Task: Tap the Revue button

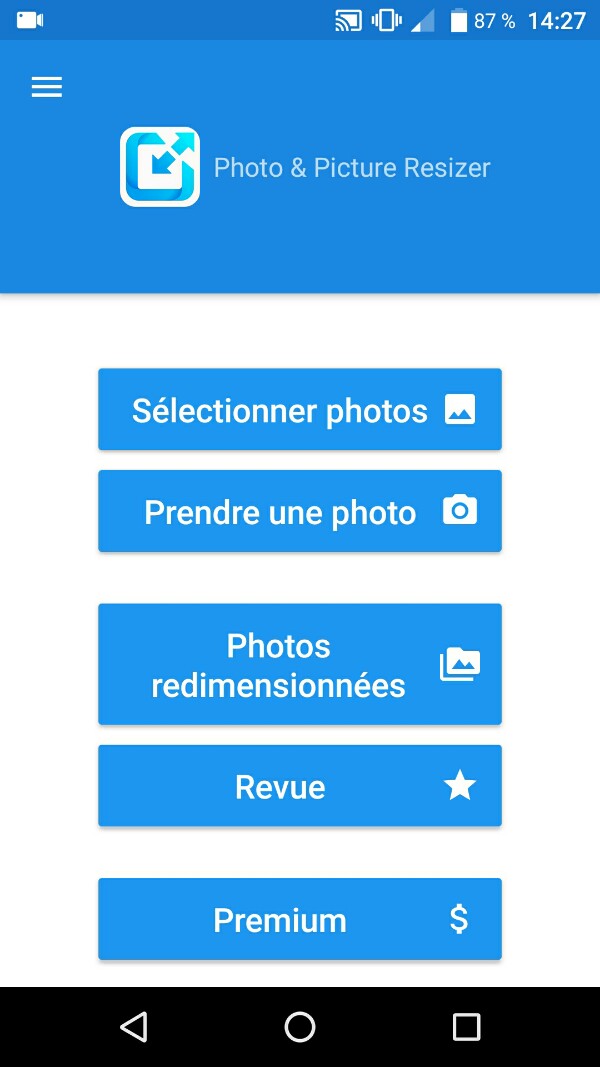Action: tap(300, 787)
